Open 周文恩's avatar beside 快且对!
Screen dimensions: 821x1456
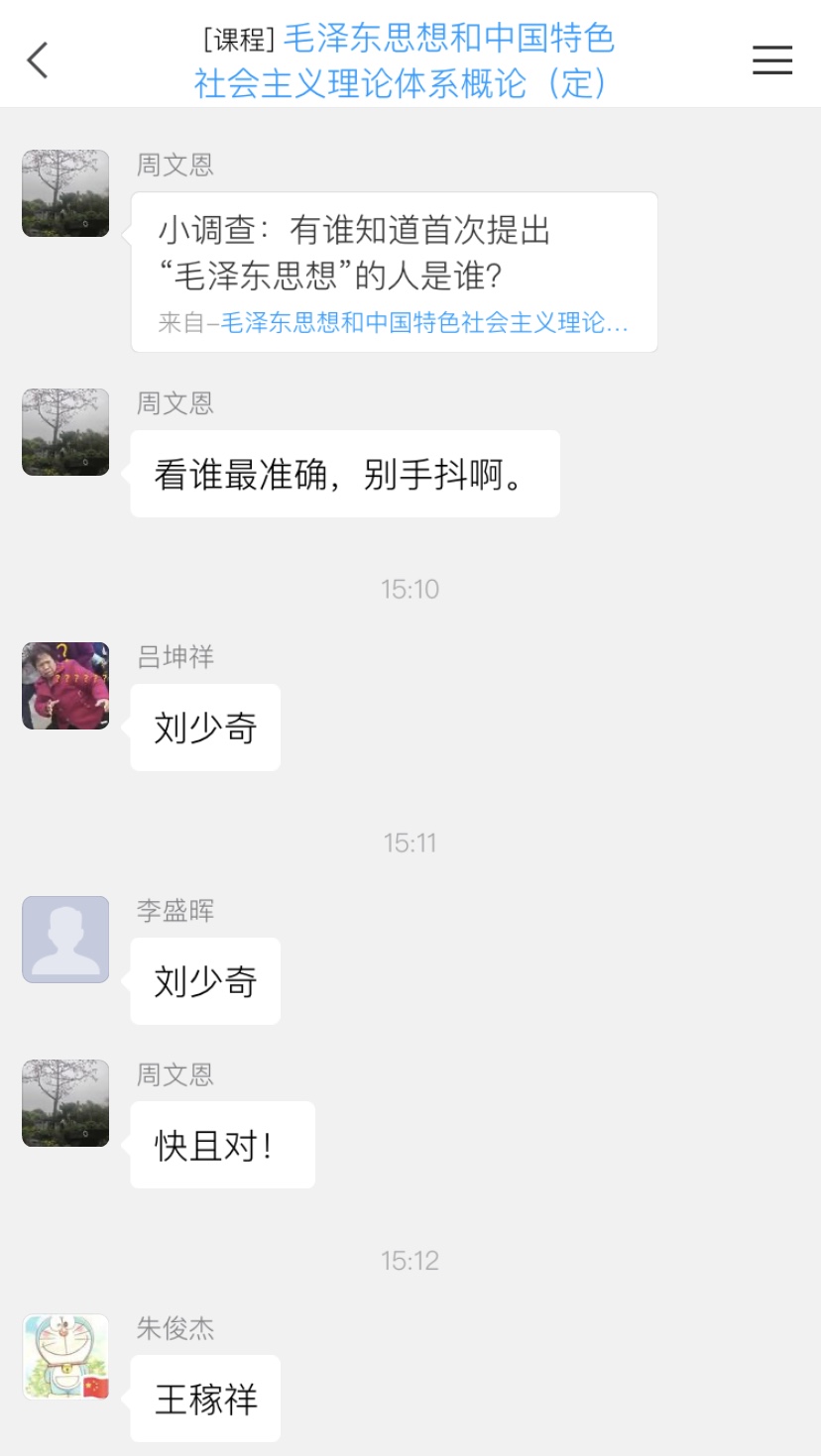[65, 1103]
